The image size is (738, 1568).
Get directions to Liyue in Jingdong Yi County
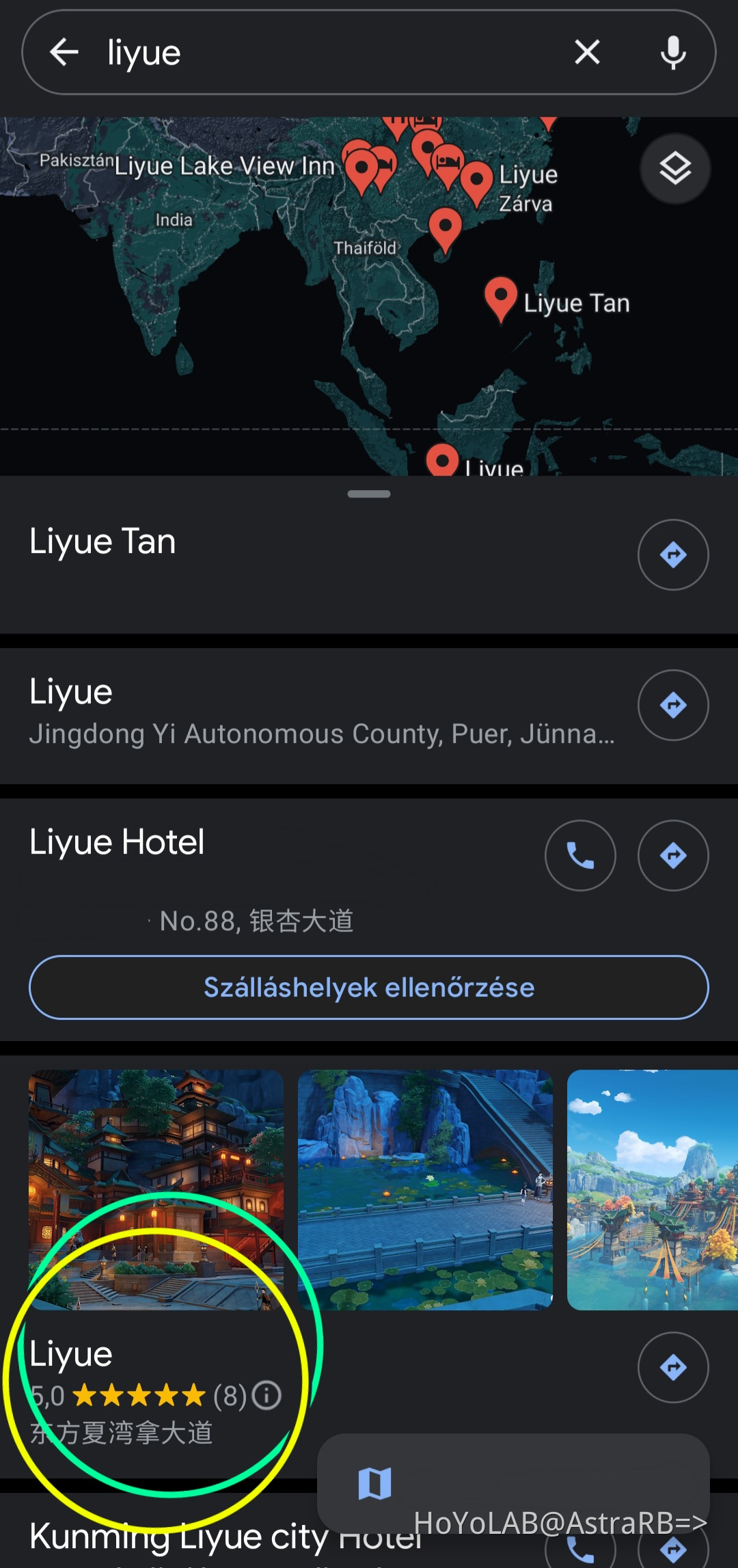point(673,705)
